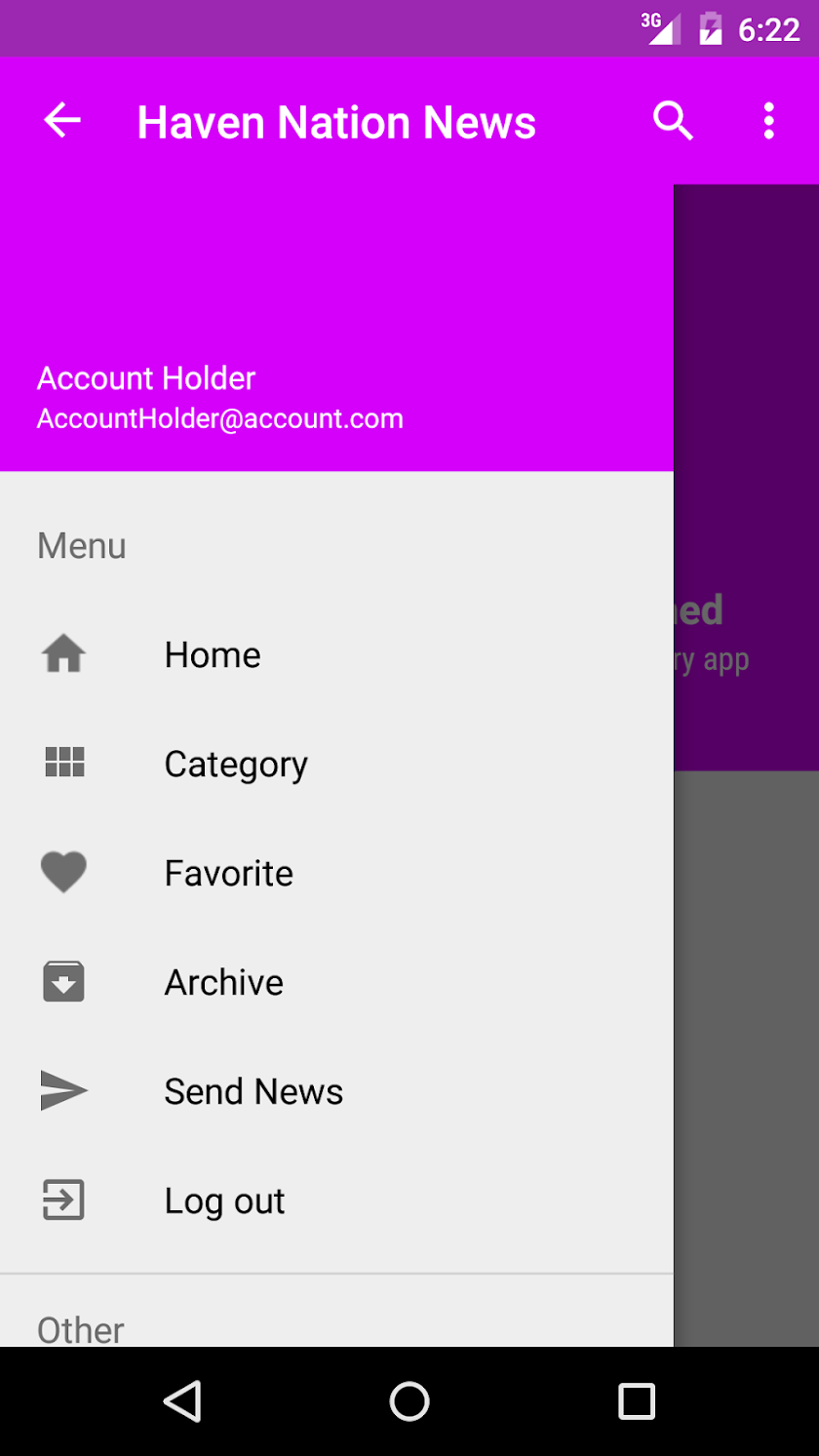Open the search icon
The width and height of the screenshot is (819, 1456).
pyautogui.click(x=673, y=121)
